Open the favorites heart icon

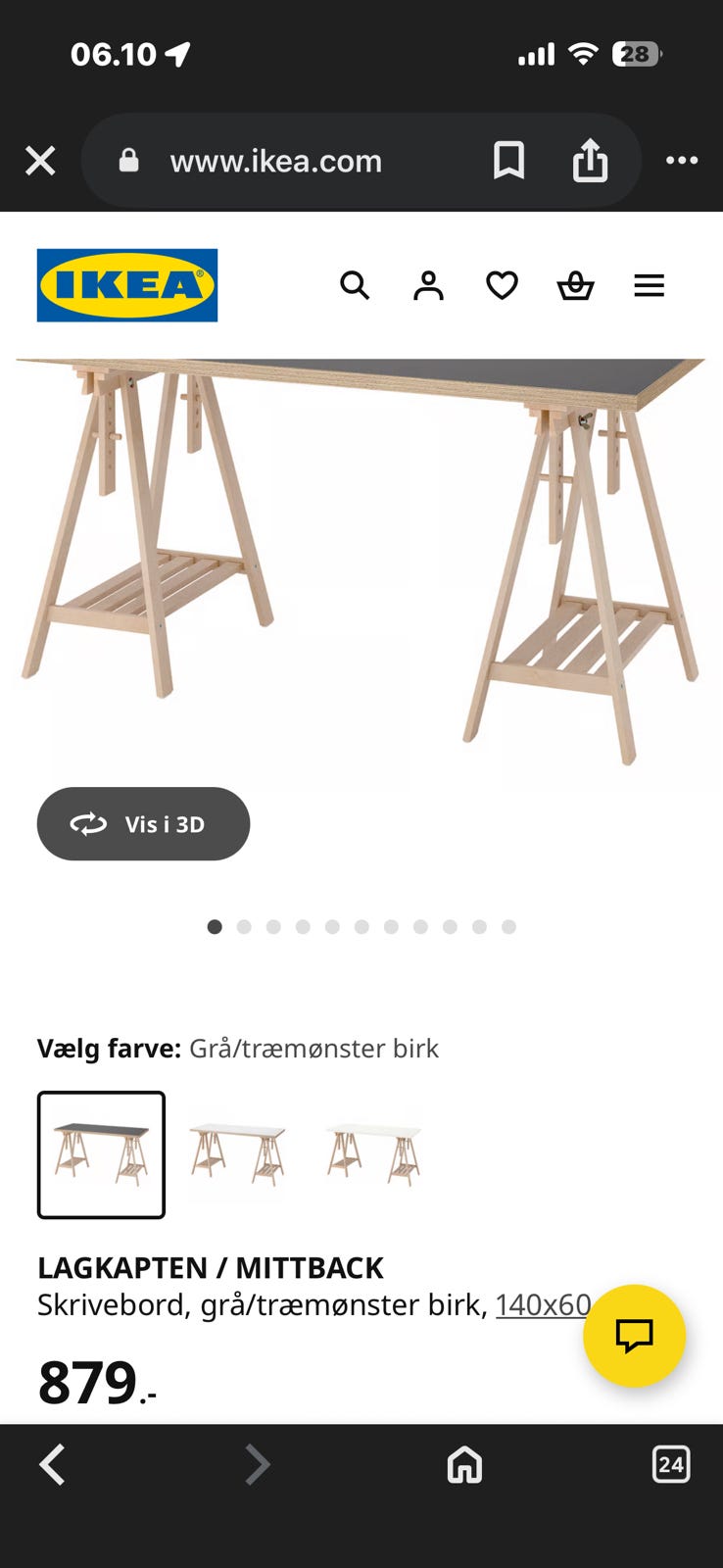[502, 286]
